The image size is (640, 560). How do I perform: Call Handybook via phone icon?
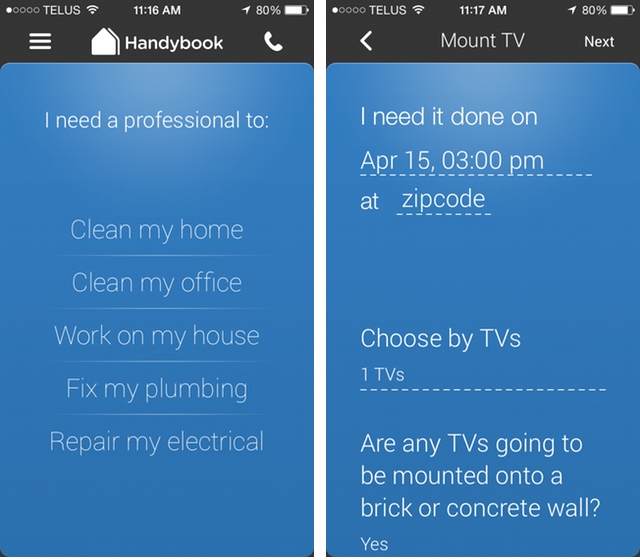point(273,42)
